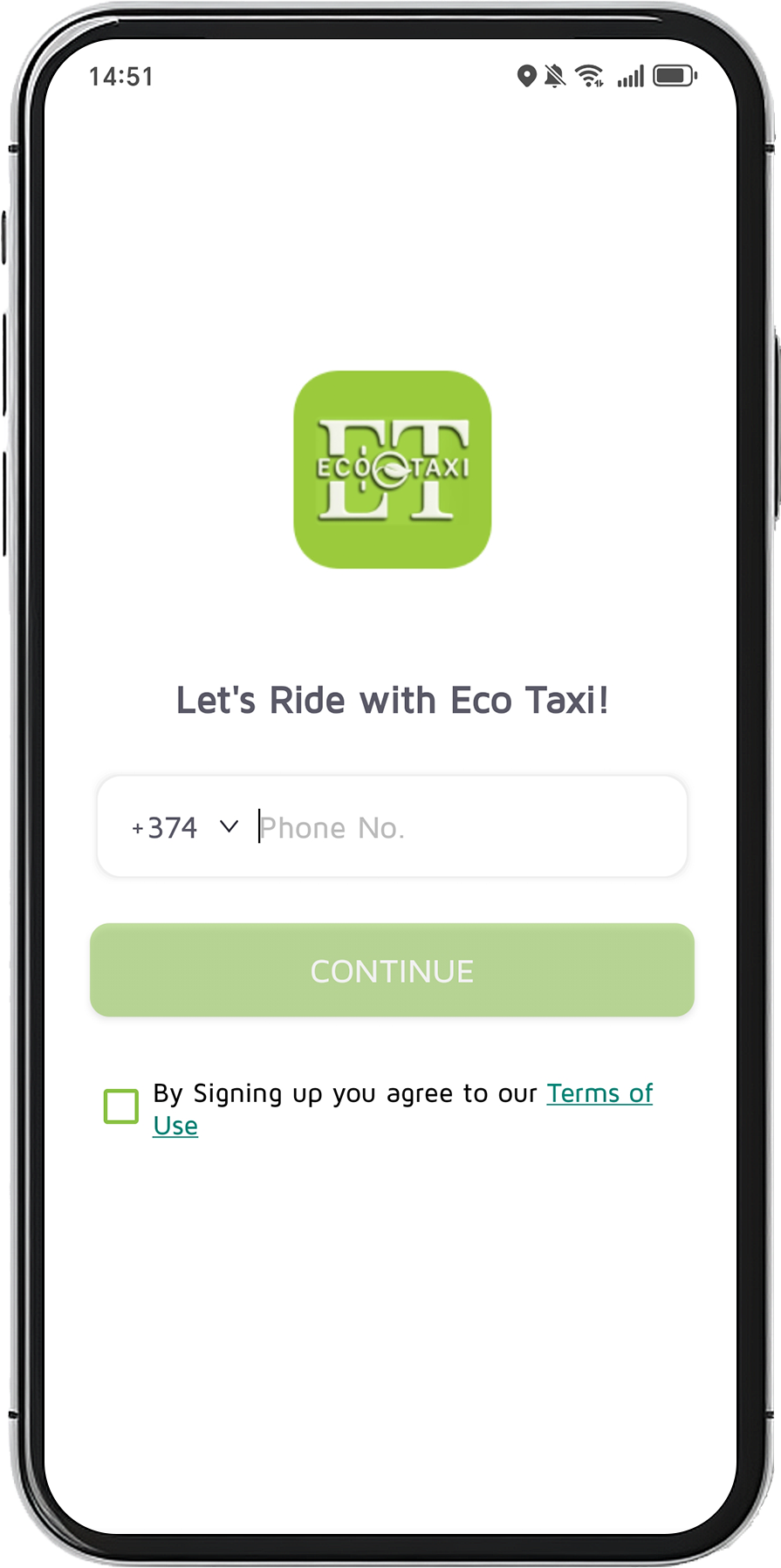The height and width of the screenshot is (1568, 781).
Task: Open the Terms of Use link
Action: pyautogui.click(x=599, y=1093)
